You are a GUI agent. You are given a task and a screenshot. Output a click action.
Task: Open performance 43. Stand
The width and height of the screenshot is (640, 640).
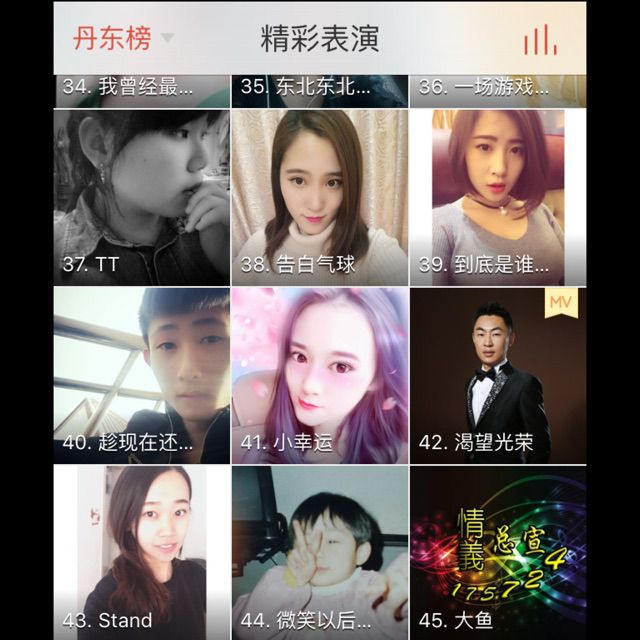141,552
